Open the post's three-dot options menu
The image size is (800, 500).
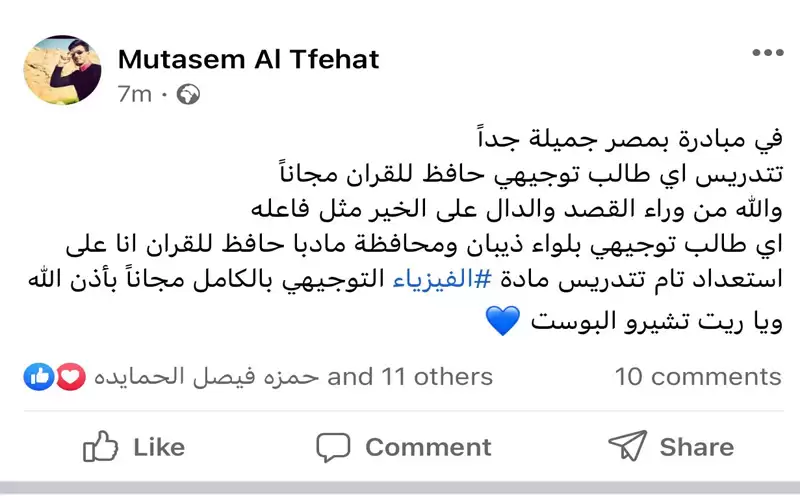click(767, 53)
